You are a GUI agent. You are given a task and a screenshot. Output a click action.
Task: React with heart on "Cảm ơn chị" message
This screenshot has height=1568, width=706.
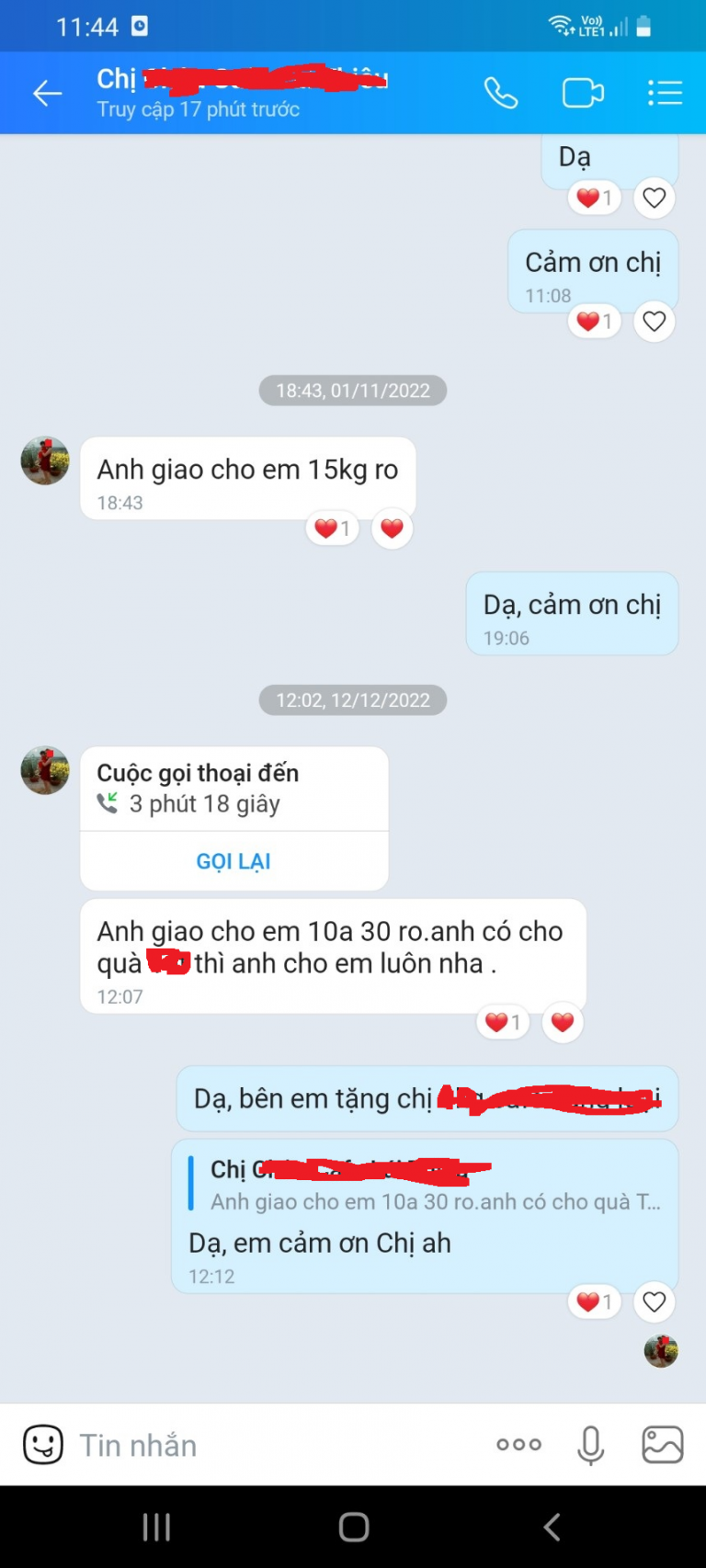(x=654, y=322)
